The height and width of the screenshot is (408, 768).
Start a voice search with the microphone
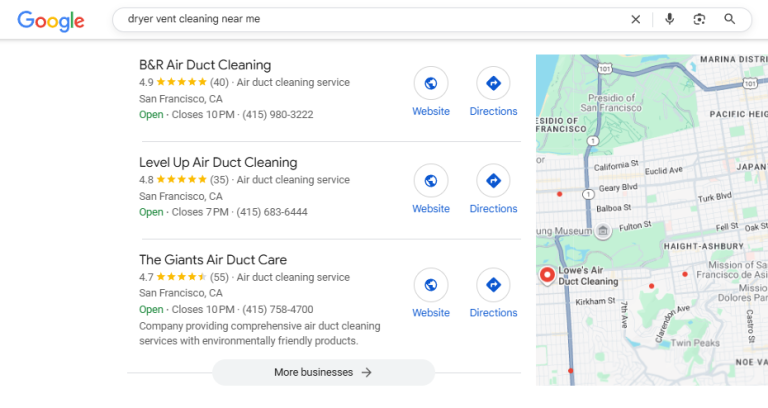[x=670, y=19]
